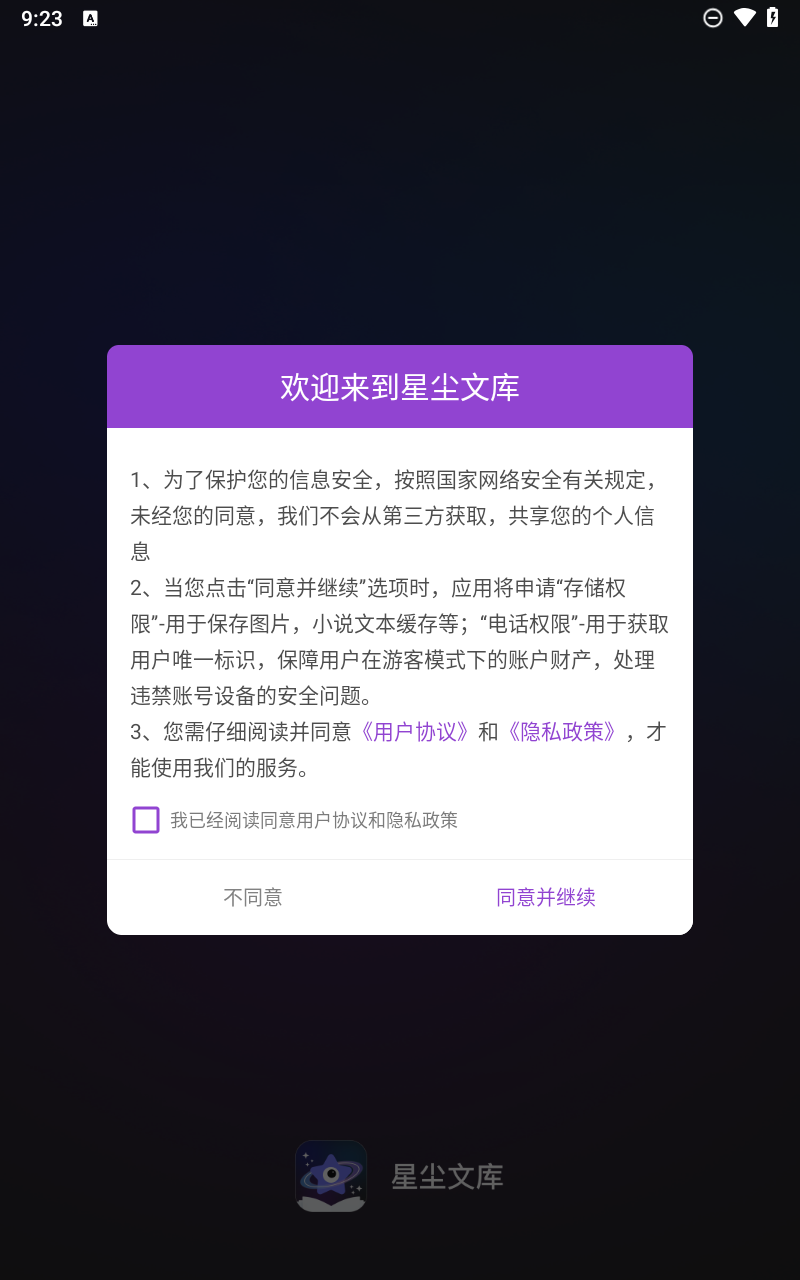Viewport: 800px width, 1280px height.
Task: Tap the 不同意 button to decline
Action: click(x=253, y=897)
